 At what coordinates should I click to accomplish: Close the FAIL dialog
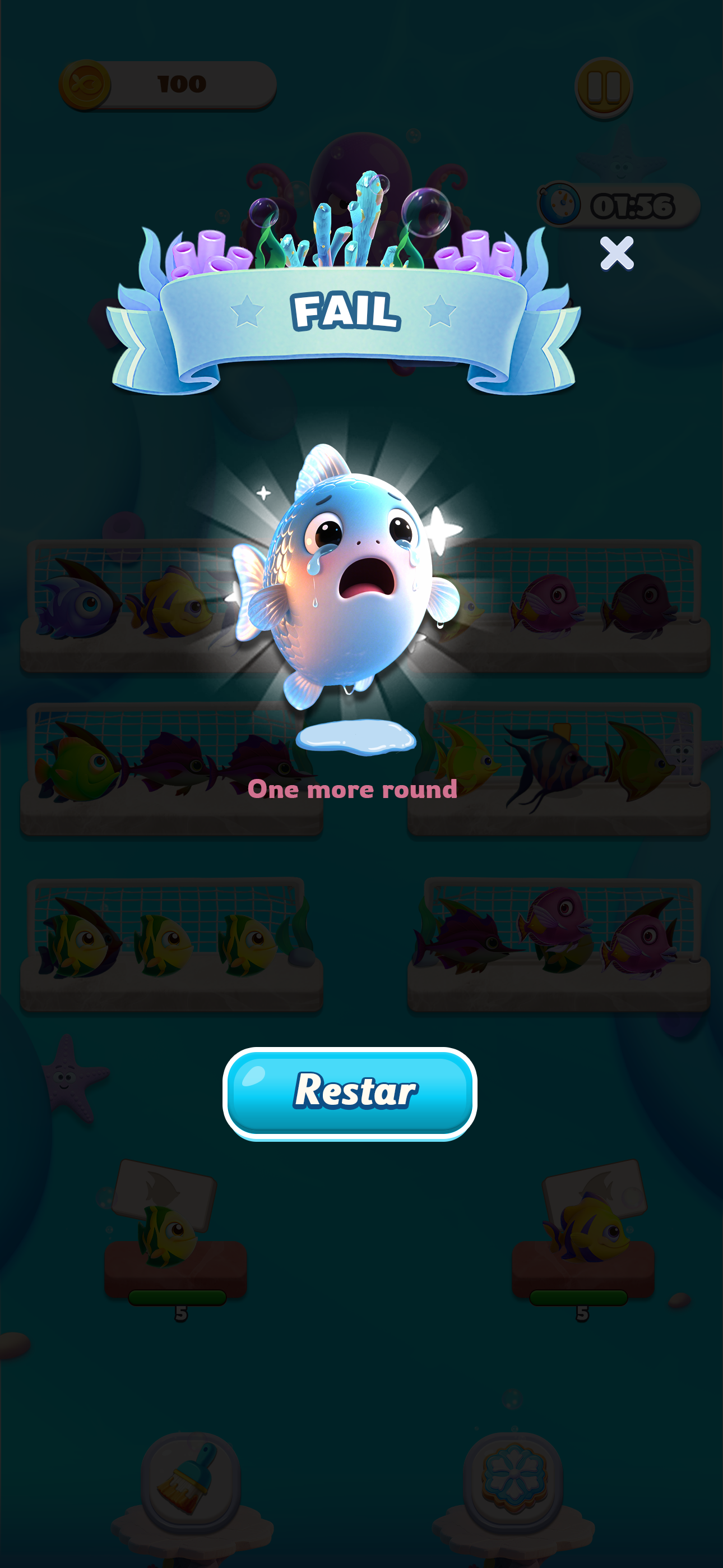pyautogui.click(x=617, y=252)
